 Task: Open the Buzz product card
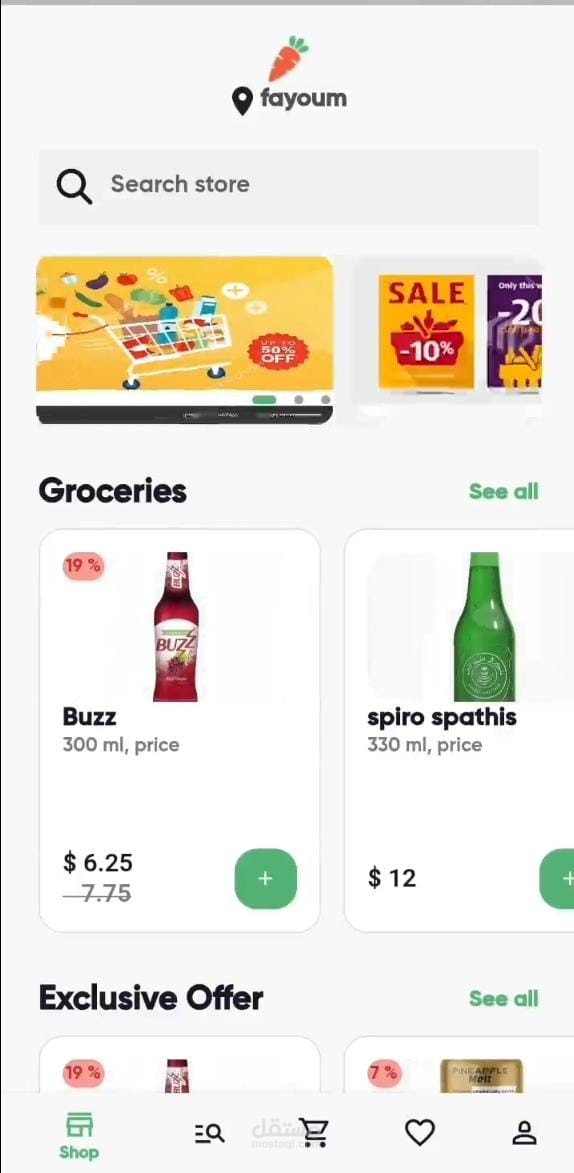180,730
